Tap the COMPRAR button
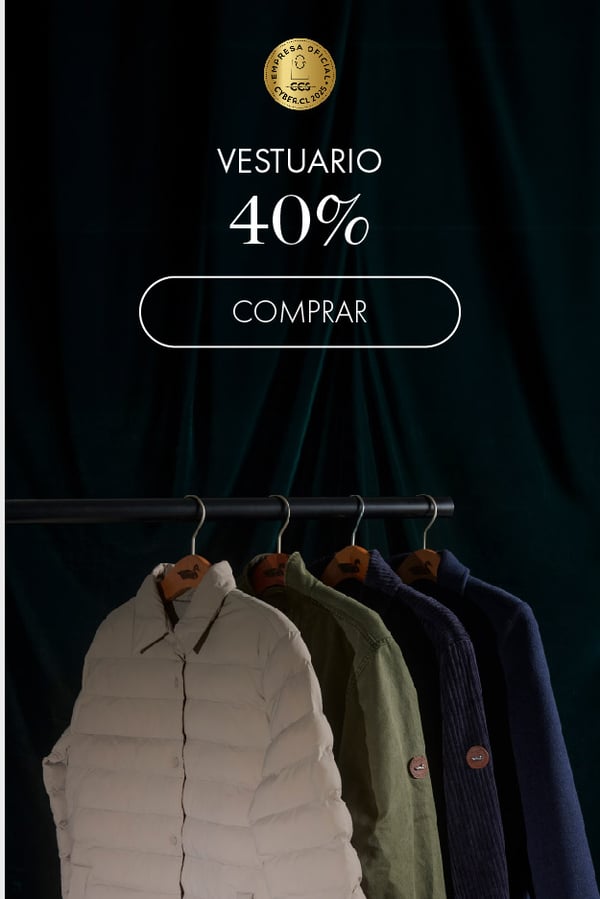 click(x=299, y=312)
